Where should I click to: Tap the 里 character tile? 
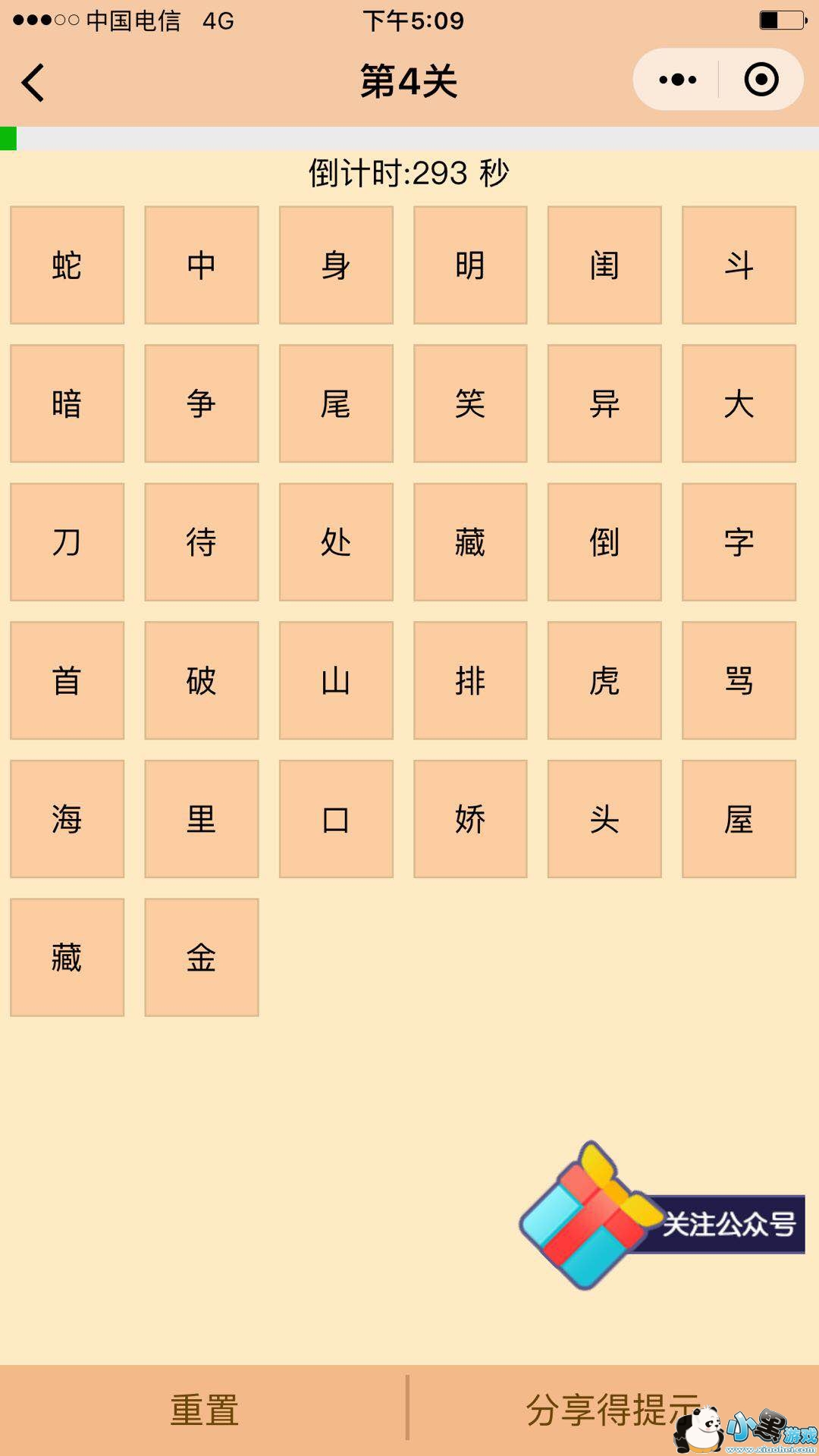pos(202,819)
